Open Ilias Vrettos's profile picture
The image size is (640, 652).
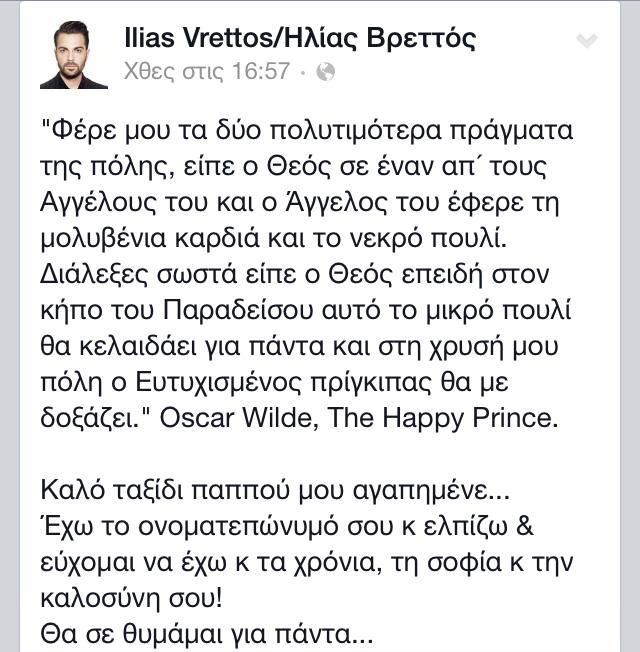coord(74,55)
